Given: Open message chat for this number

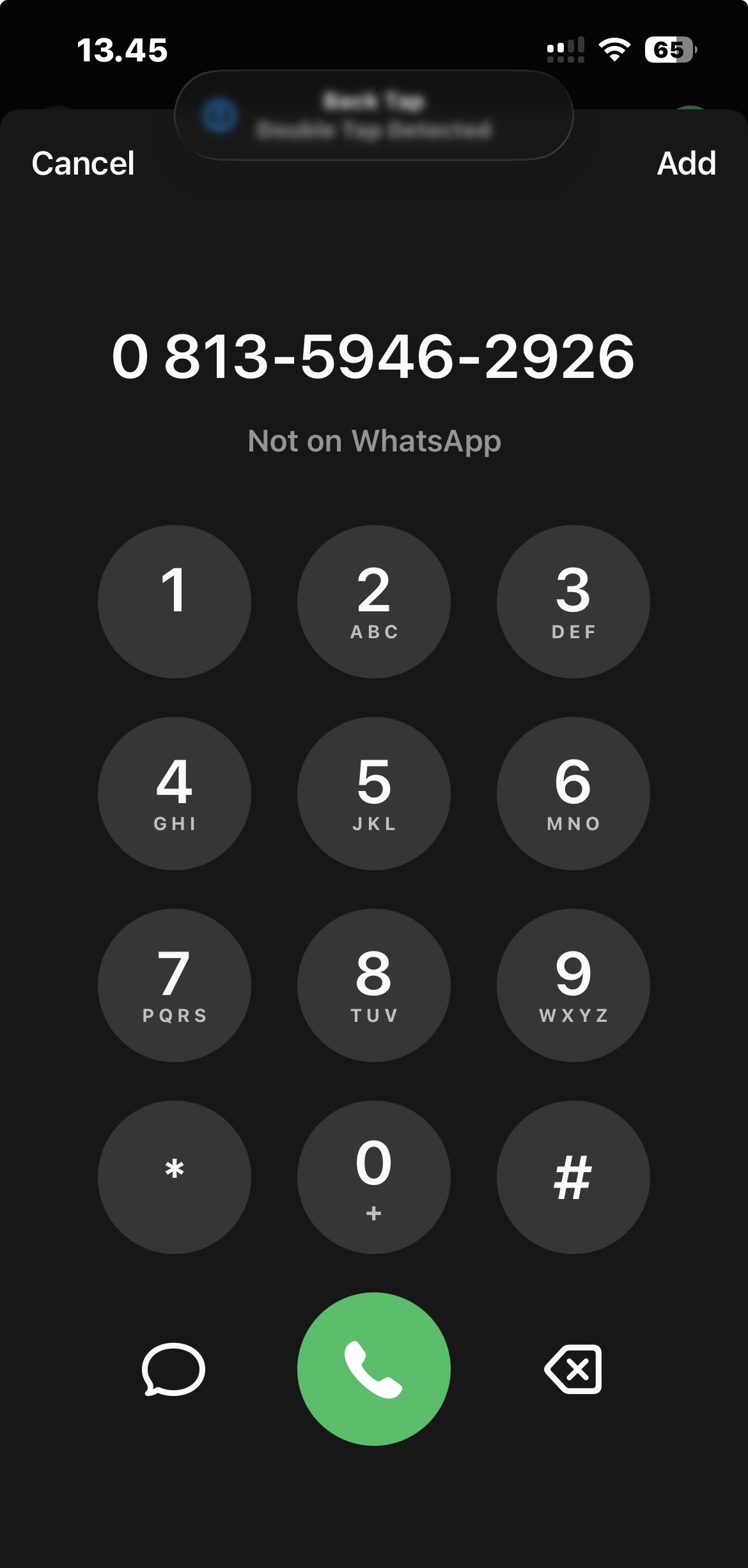Looking at the screenshot, I should [173, 1369].
